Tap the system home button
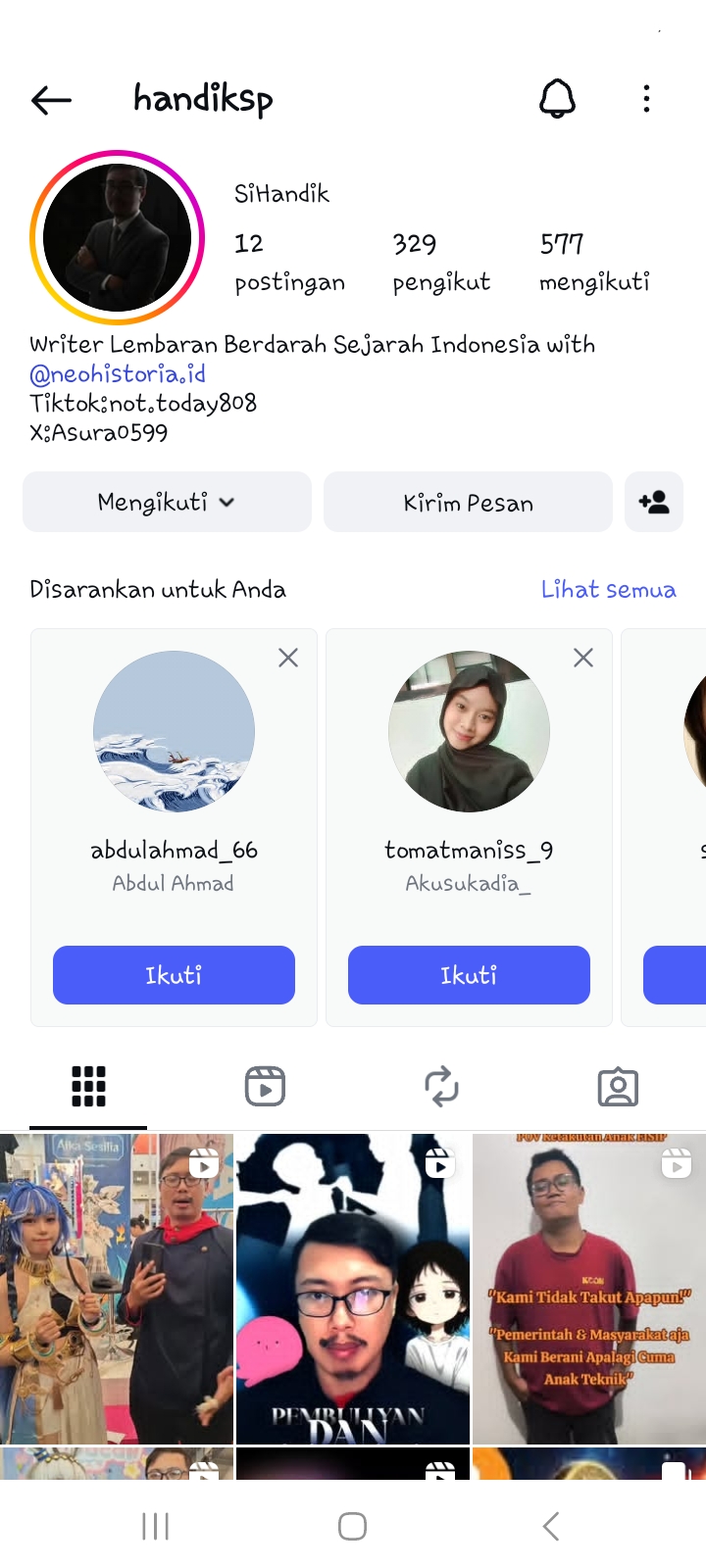This screenshot has height=1568, width=706. (x=352, y=1526)
